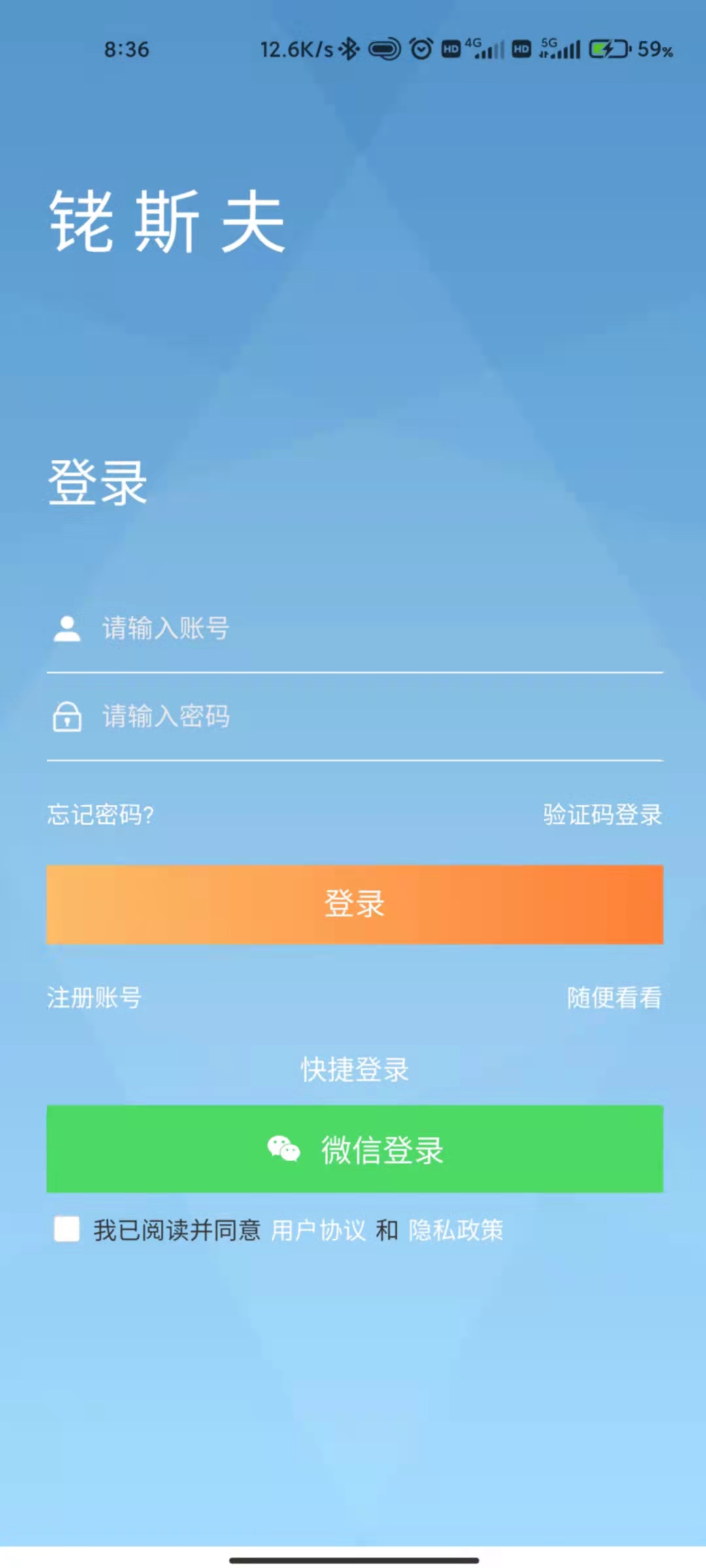Screen dimensions: 706x1568
Task: Open the 用户协议 user agreement
Action: (318, 1230)
